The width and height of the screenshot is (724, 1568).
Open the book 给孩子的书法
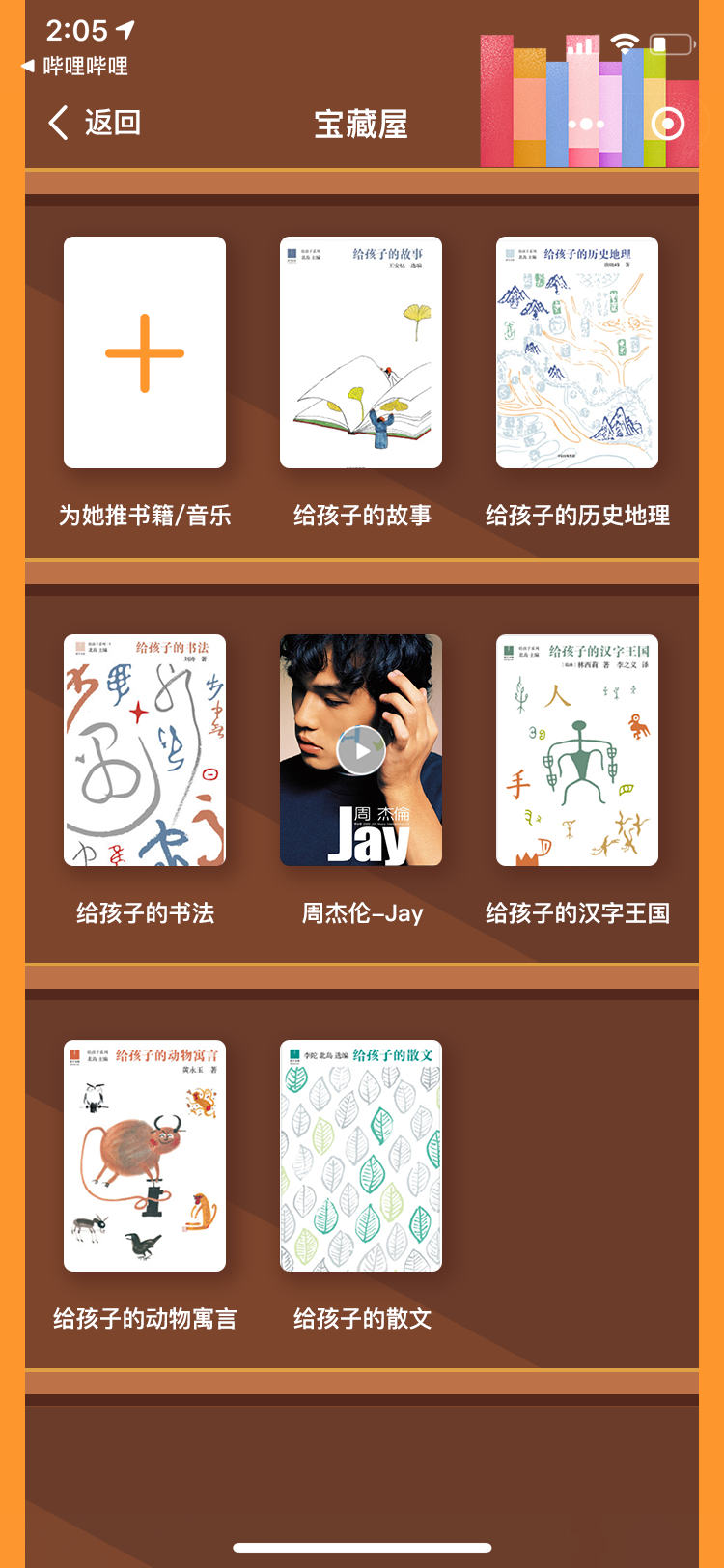145,750
